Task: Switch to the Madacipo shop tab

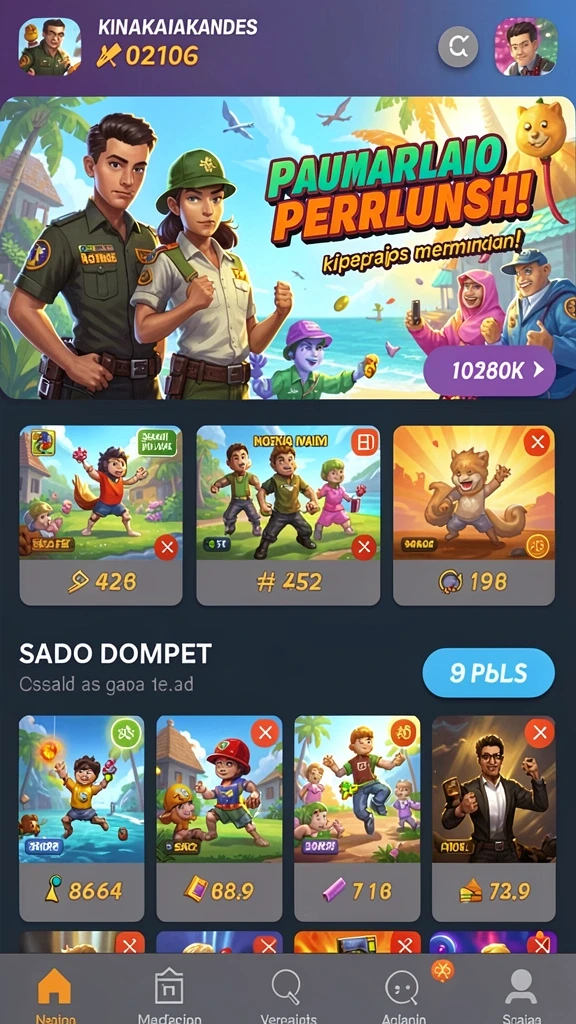Action: (169, 993)
